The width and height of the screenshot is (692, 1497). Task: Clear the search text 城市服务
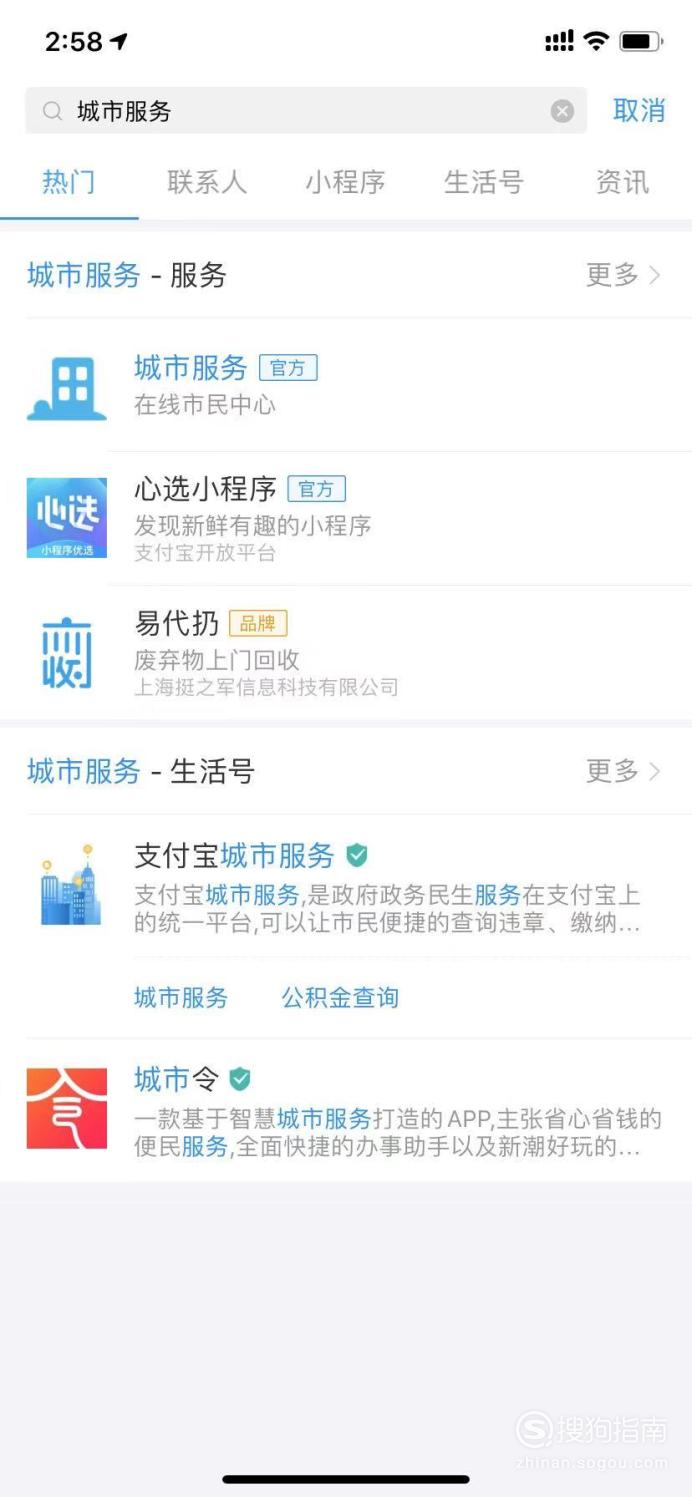(562, 111)
